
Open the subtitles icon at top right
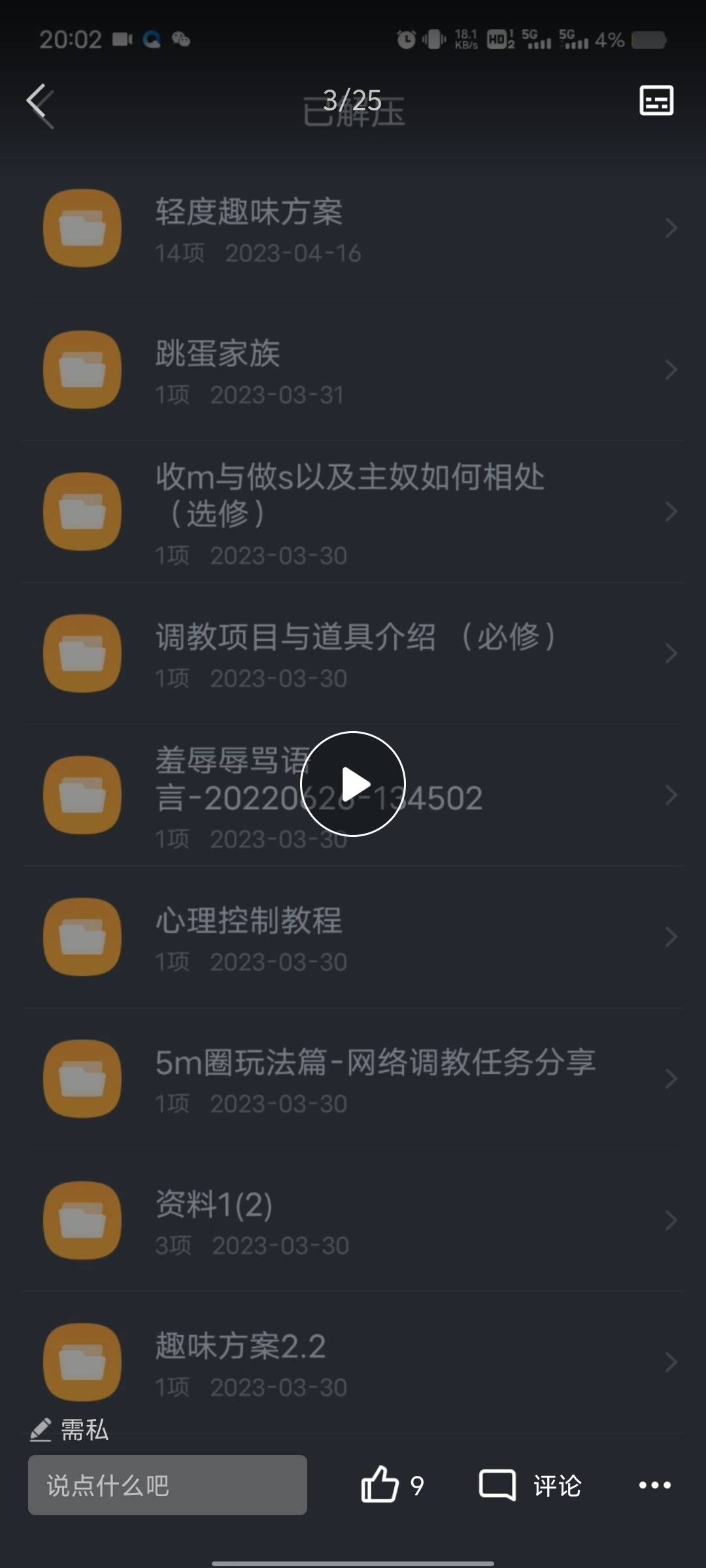click(x=656, y=101)
